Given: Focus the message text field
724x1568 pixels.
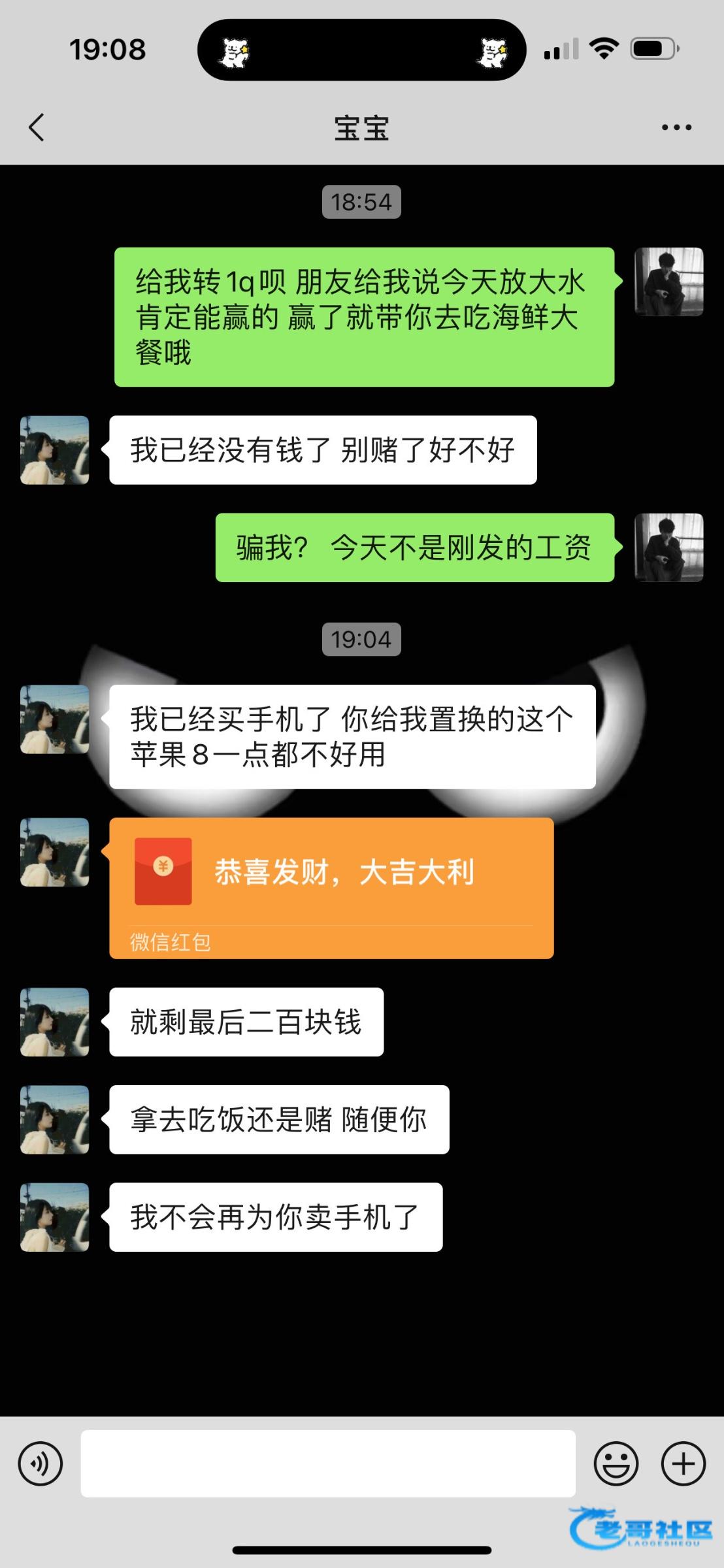Looking at the screenshot, I should (328, 1463).
